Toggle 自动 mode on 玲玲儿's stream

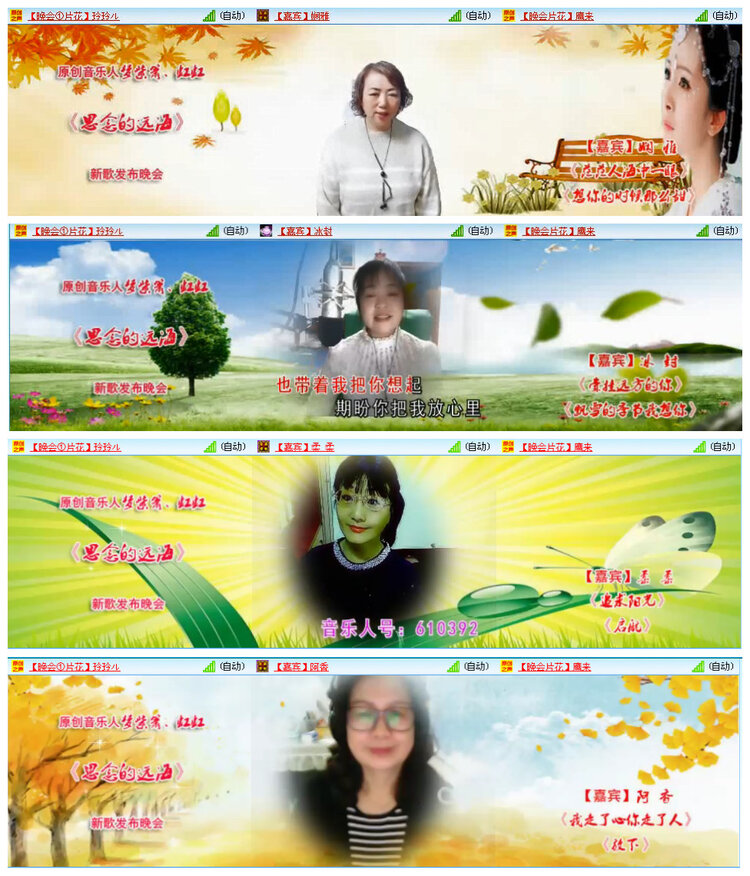[x=235, y=14]
